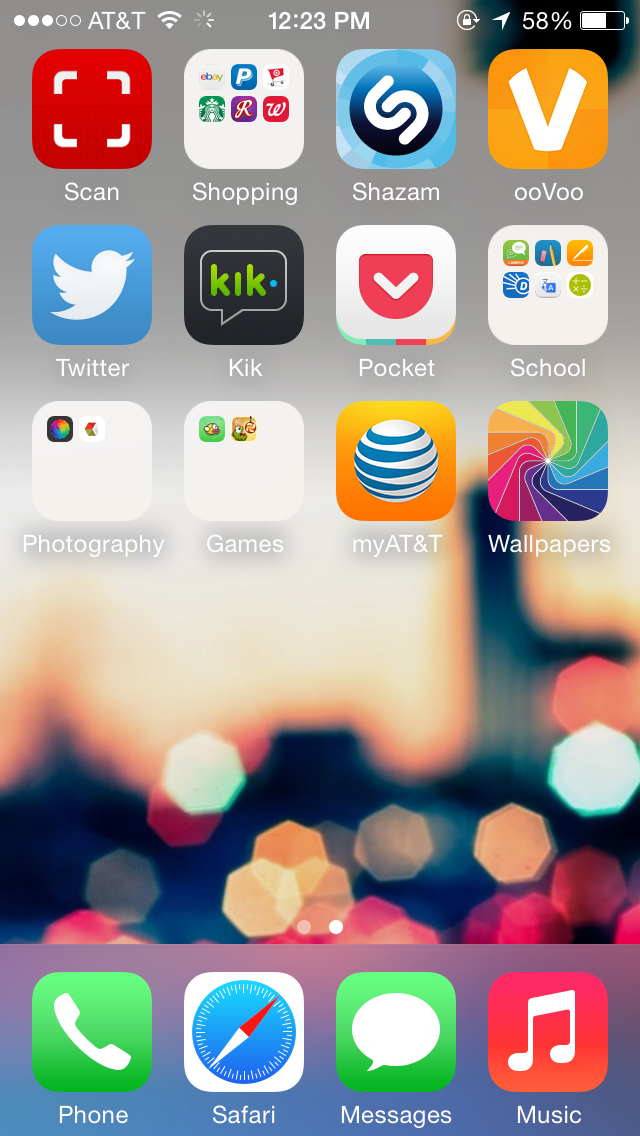
Task: Launch Safari browser
Action: point(244,1032)
